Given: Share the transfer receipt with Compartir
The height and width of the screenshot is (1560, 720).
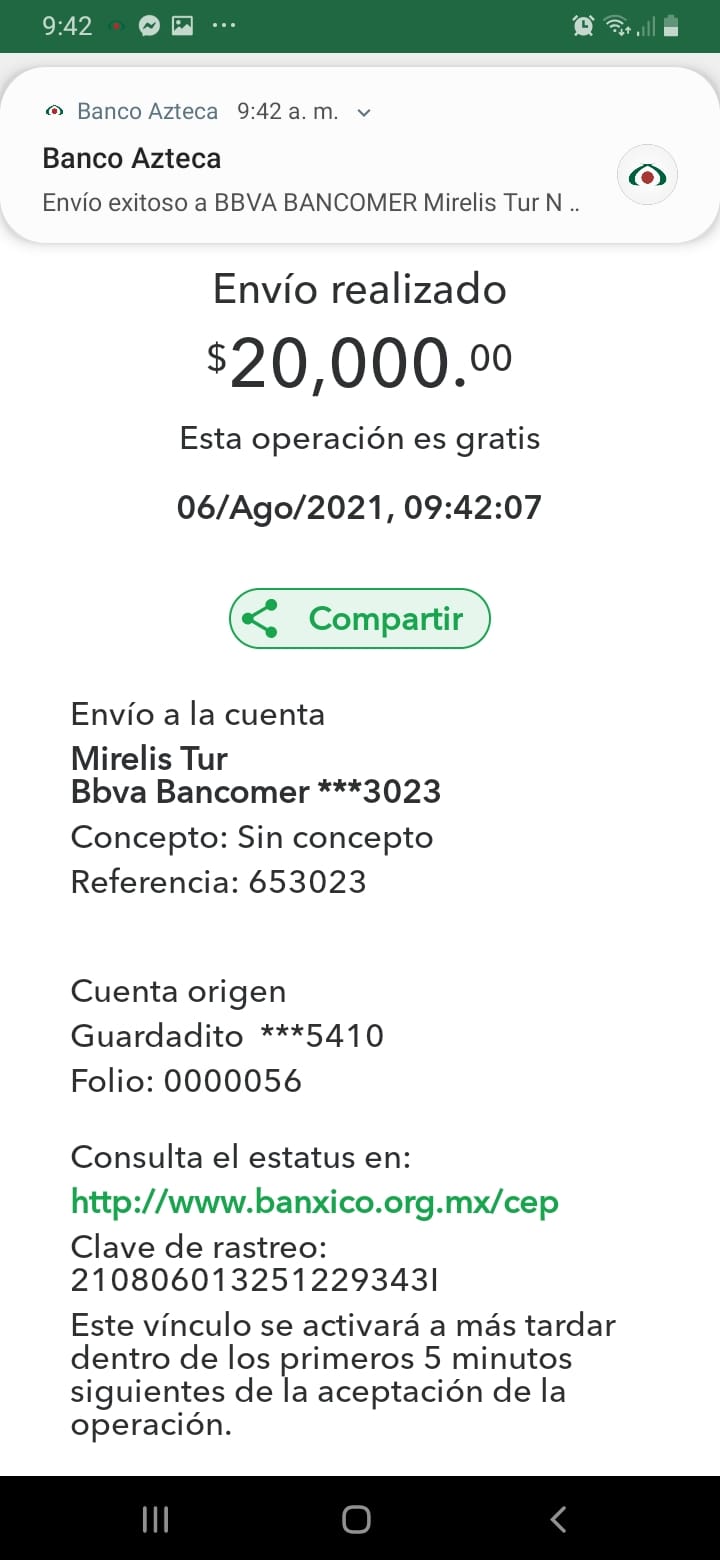Looking at the screenshot, I should (360, 618).
